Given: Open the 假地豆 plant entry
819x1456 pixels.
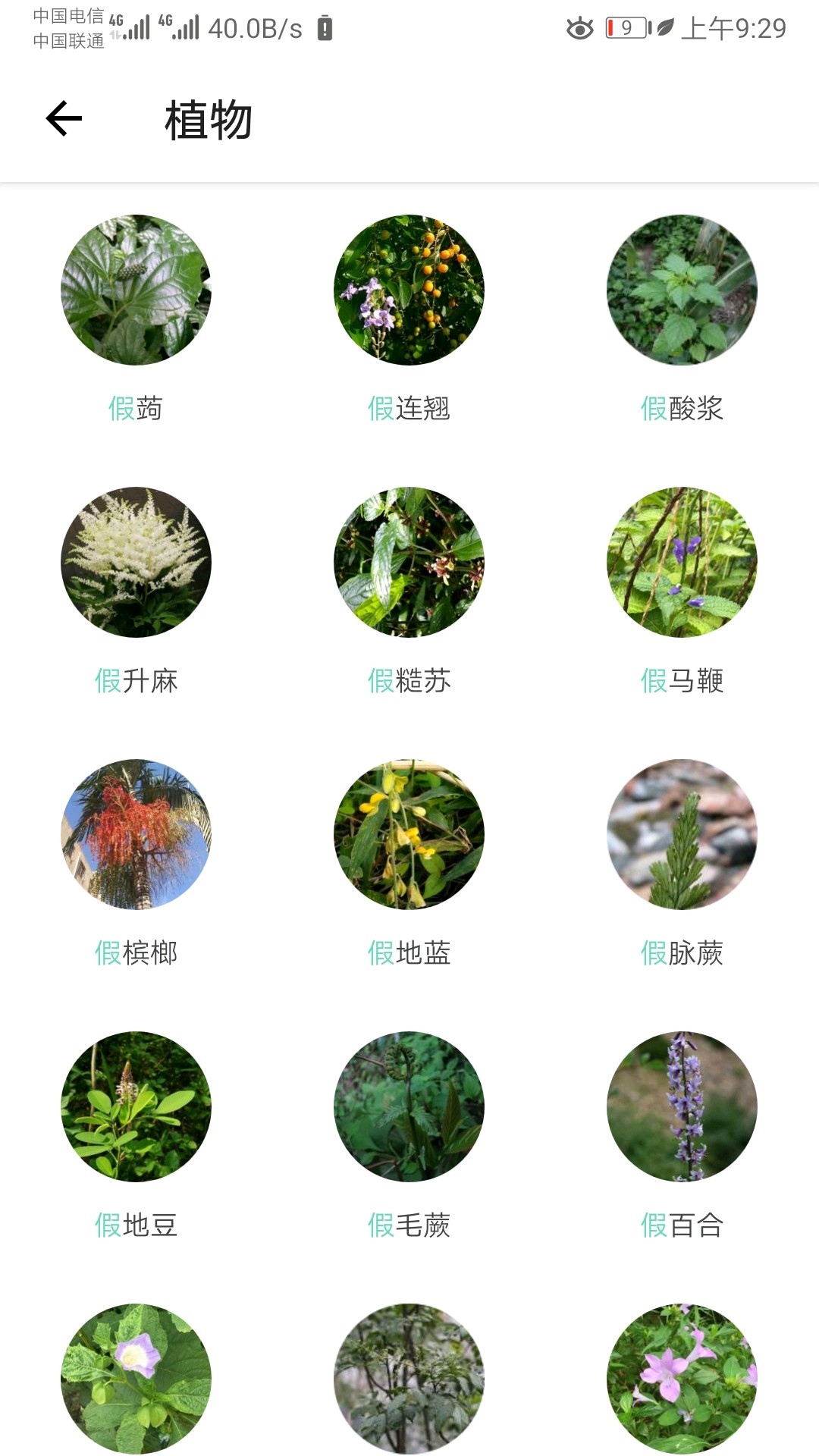Looking at the screenshot, I should pyautogui.click(x=136, y=1107).
